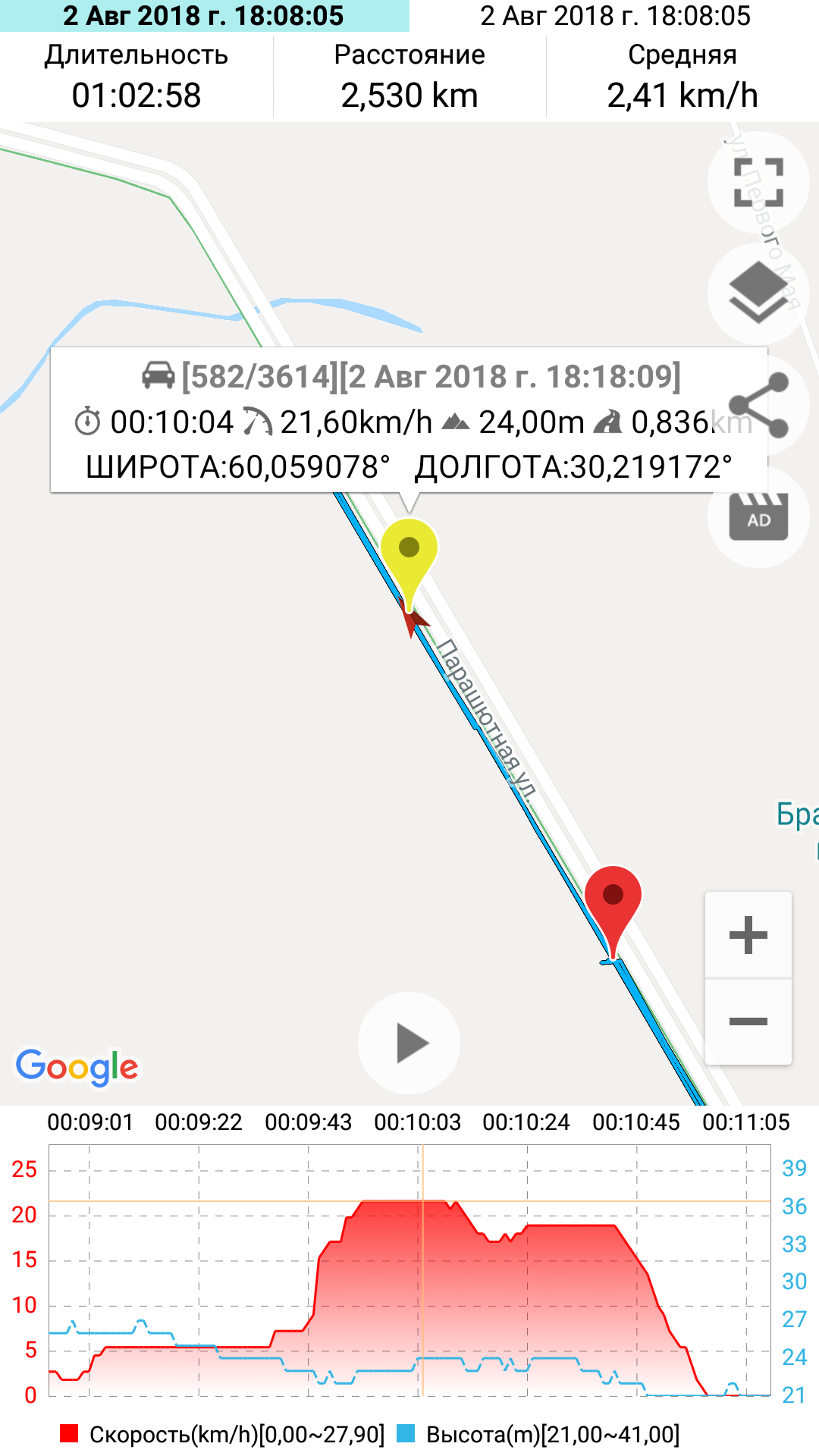Tap the AD clapperboard button
The image size is (819, 1456).
point(758,517)
